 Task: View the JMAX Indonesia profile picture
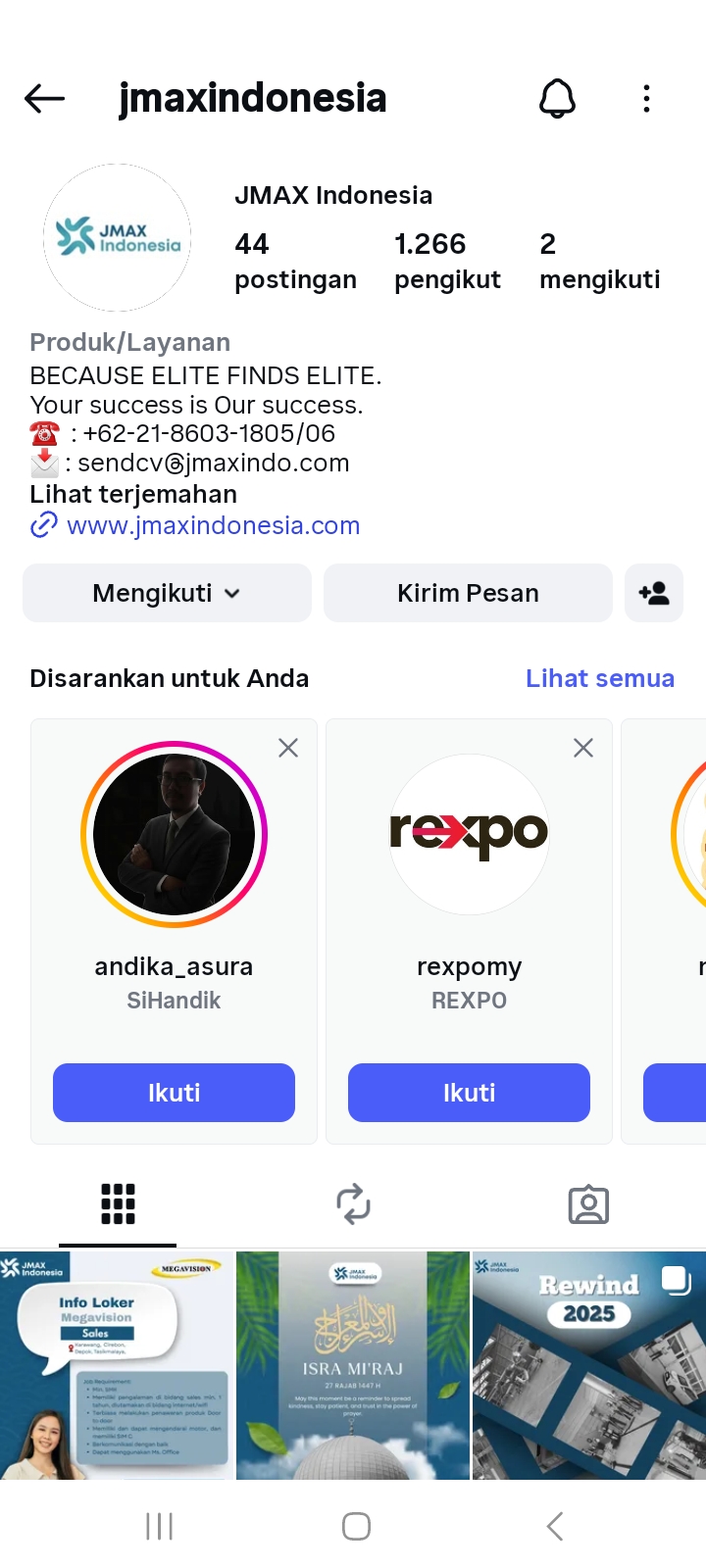(x=117, y=238)
